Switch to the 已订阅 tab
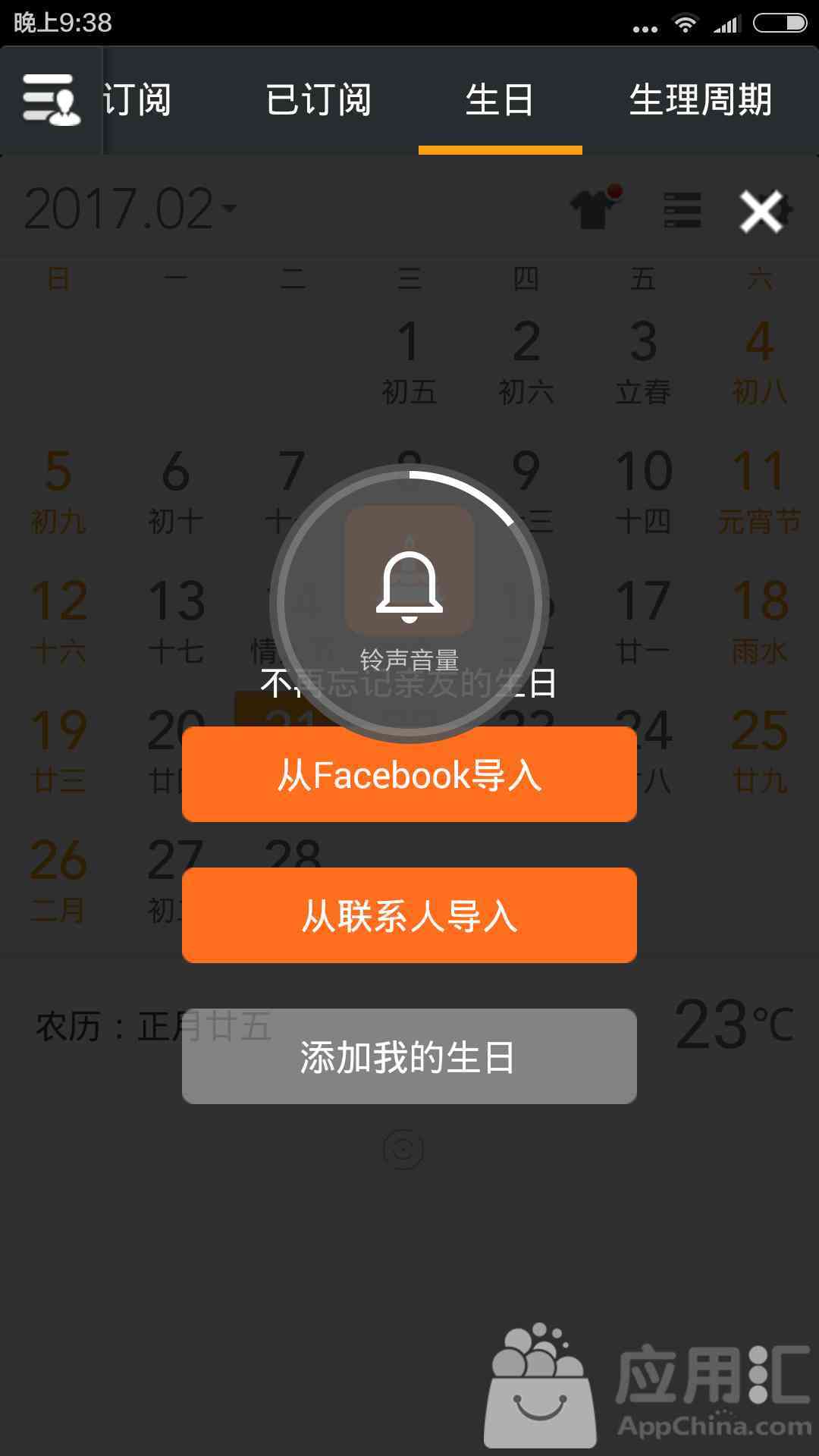The width and height of the screenshot is (819, 1456). pyautogui.click(x=318, y=99)
